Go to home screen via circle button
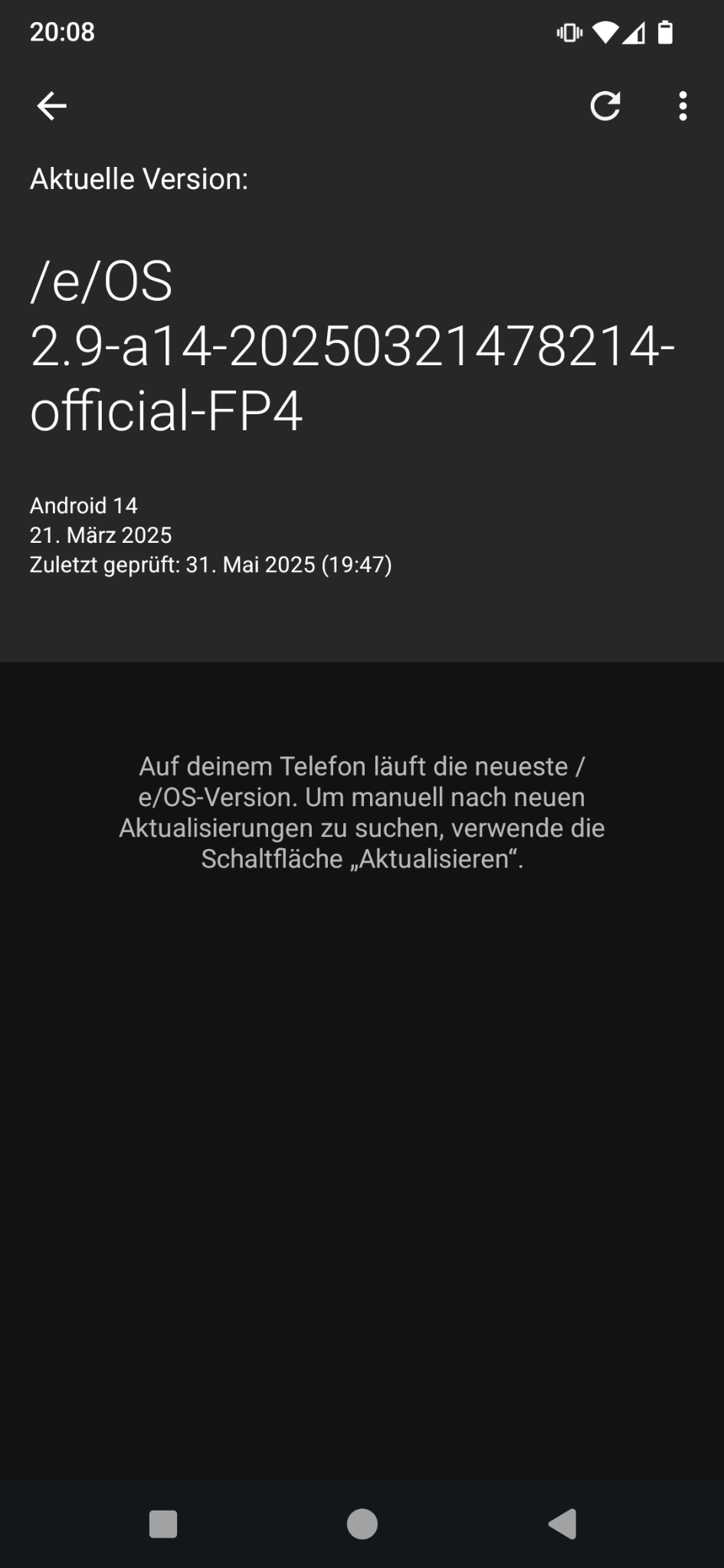This screenshot has width=724, height=1568. 362,1524
